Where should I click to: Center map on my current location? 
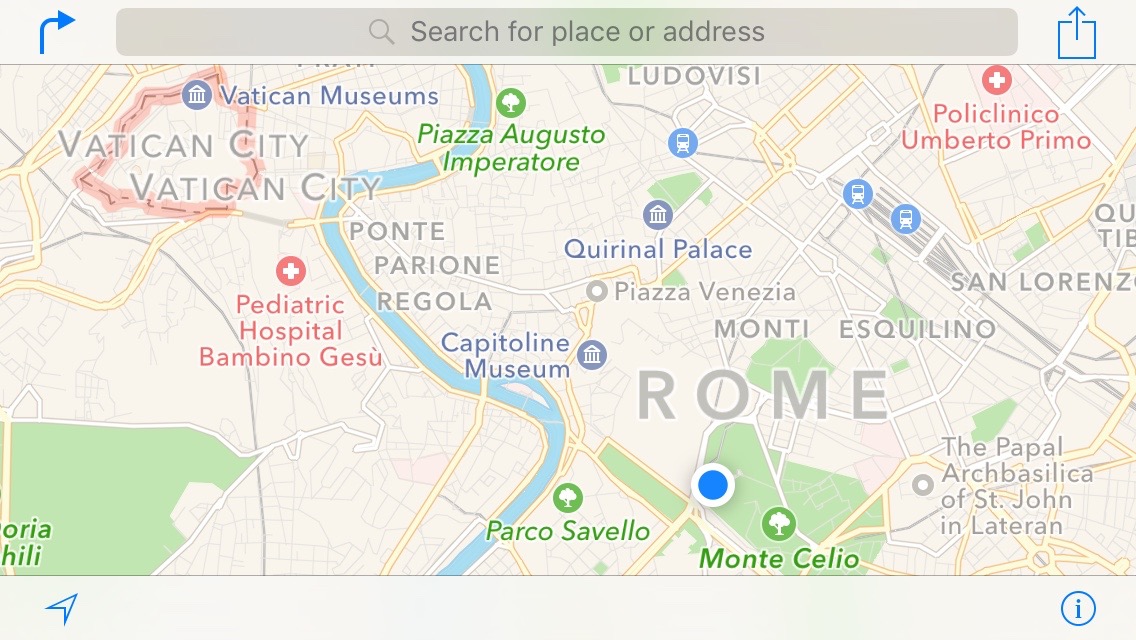tap(62, 608)
